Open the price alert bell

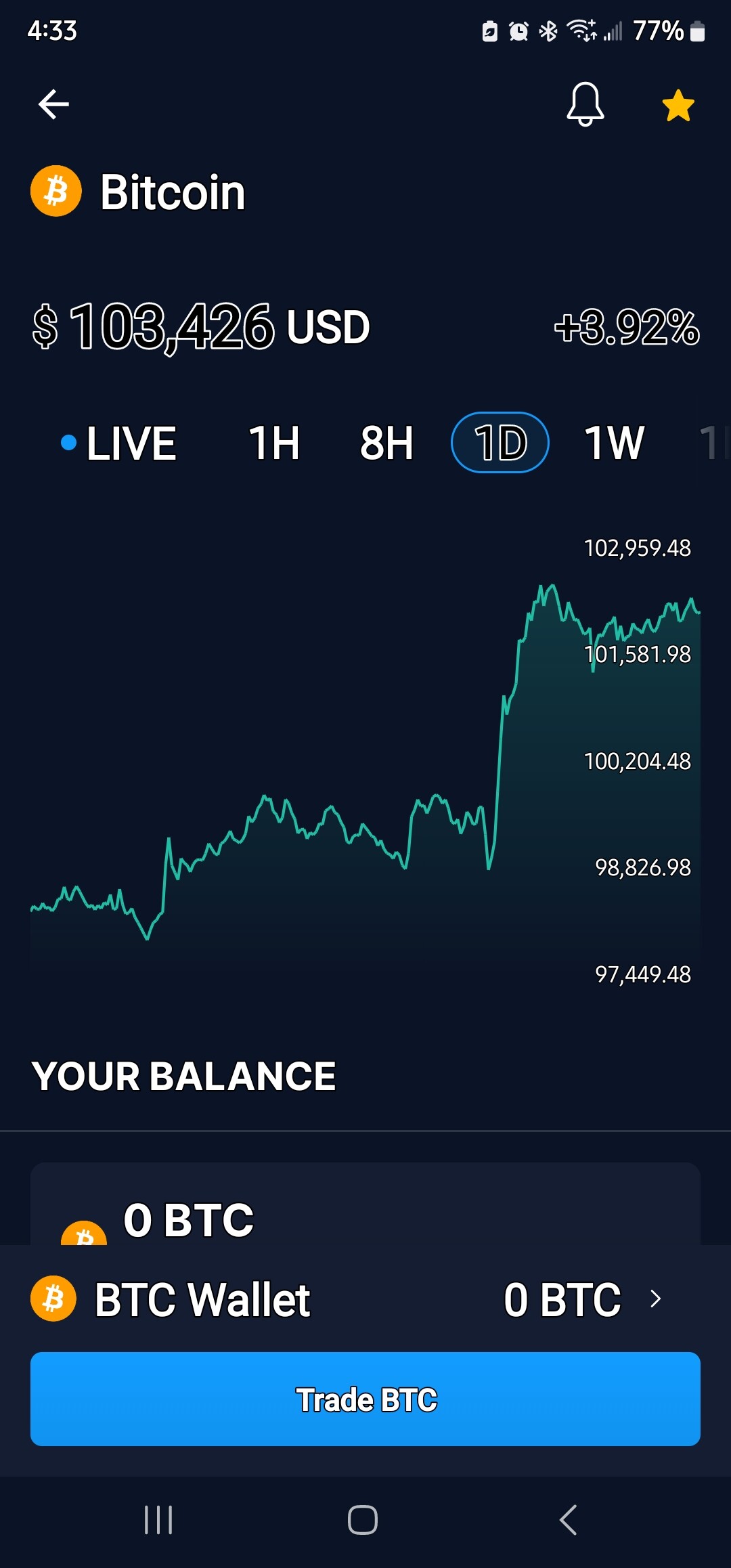pyautogui.click(x=585, y=104)
